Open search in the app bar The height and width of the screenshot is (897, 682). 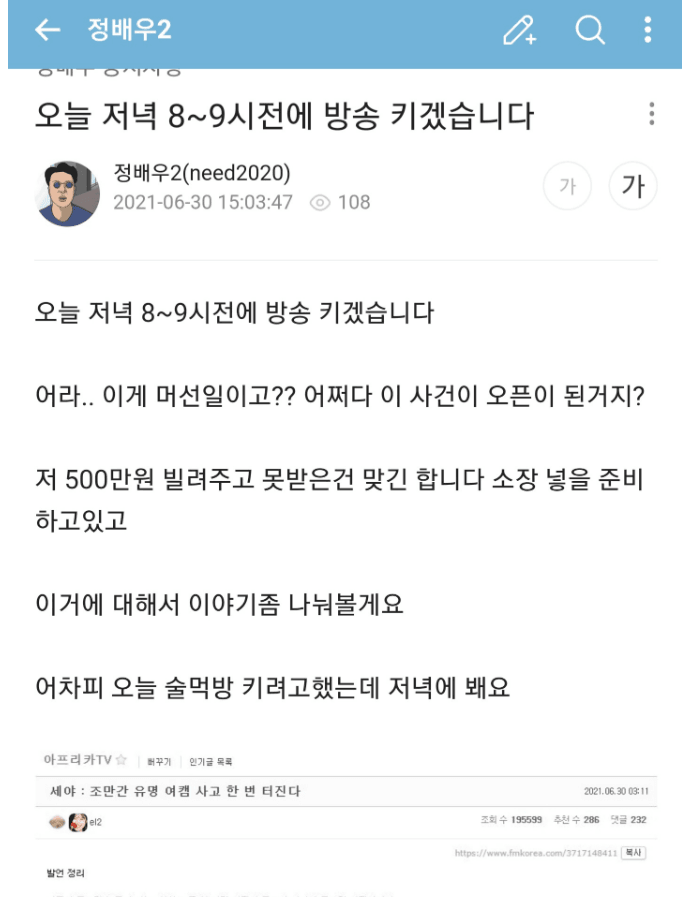[x=590, y=31]
